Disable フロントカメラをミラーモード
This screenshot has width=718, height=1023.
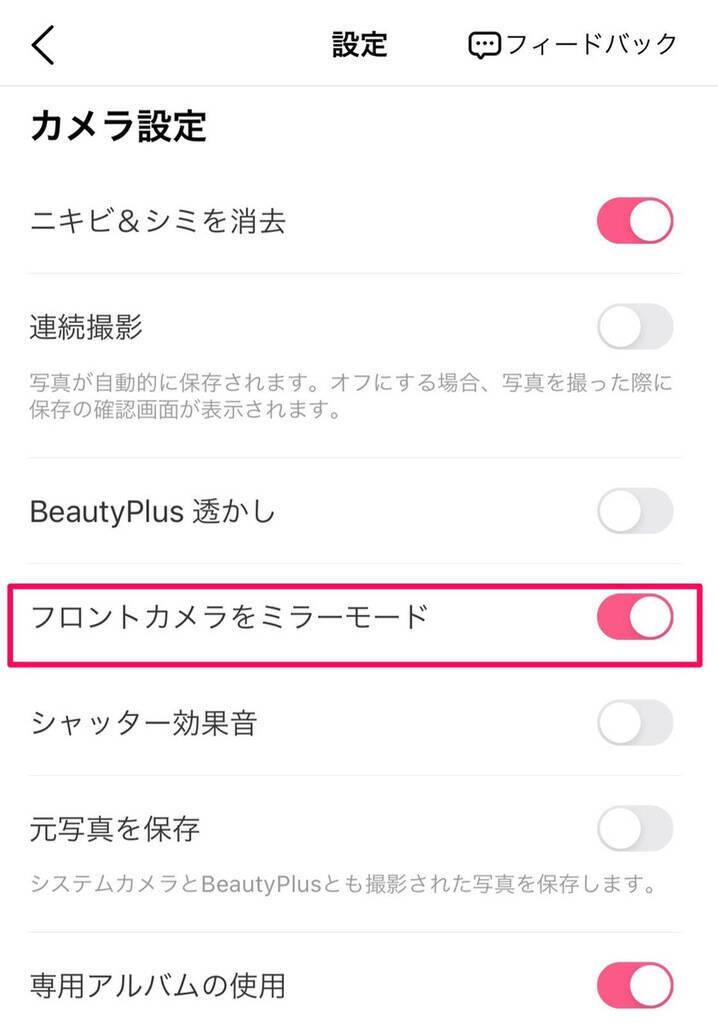[635, 618]
